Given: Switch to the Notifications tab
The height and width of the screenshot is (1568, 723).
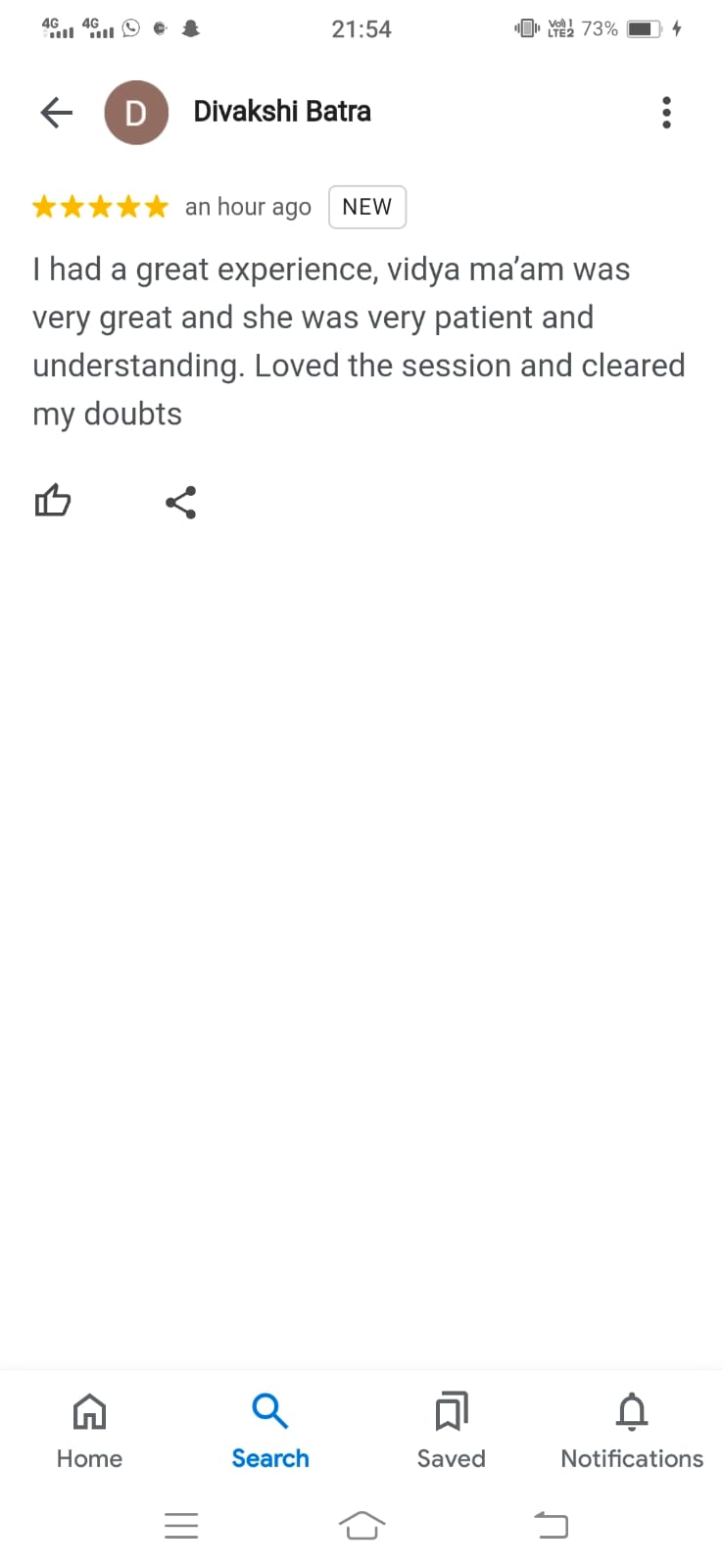Looking at the screenshot, I should [631, 1431].
